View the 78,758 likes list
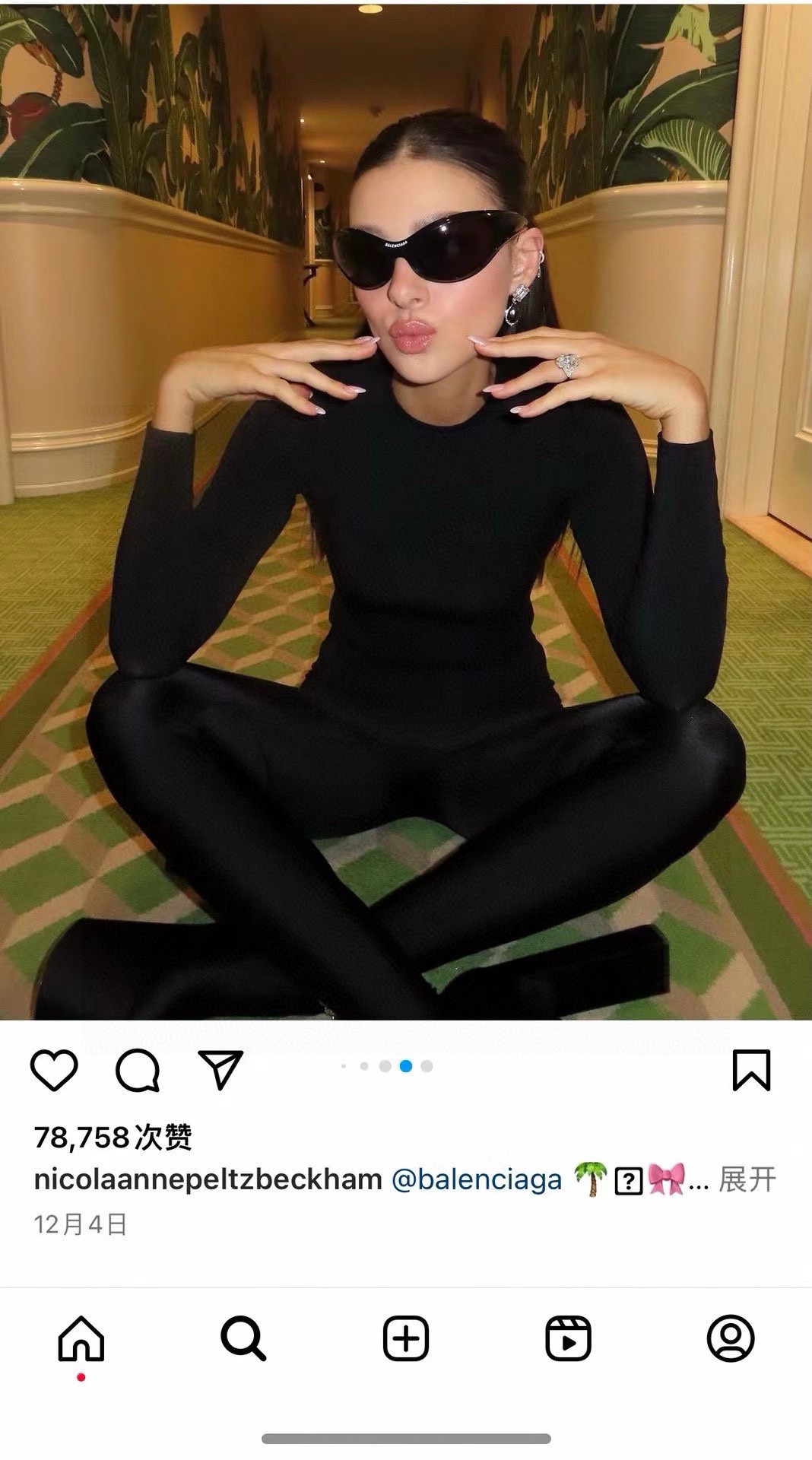The image size is (812, 1460). 113,1137
